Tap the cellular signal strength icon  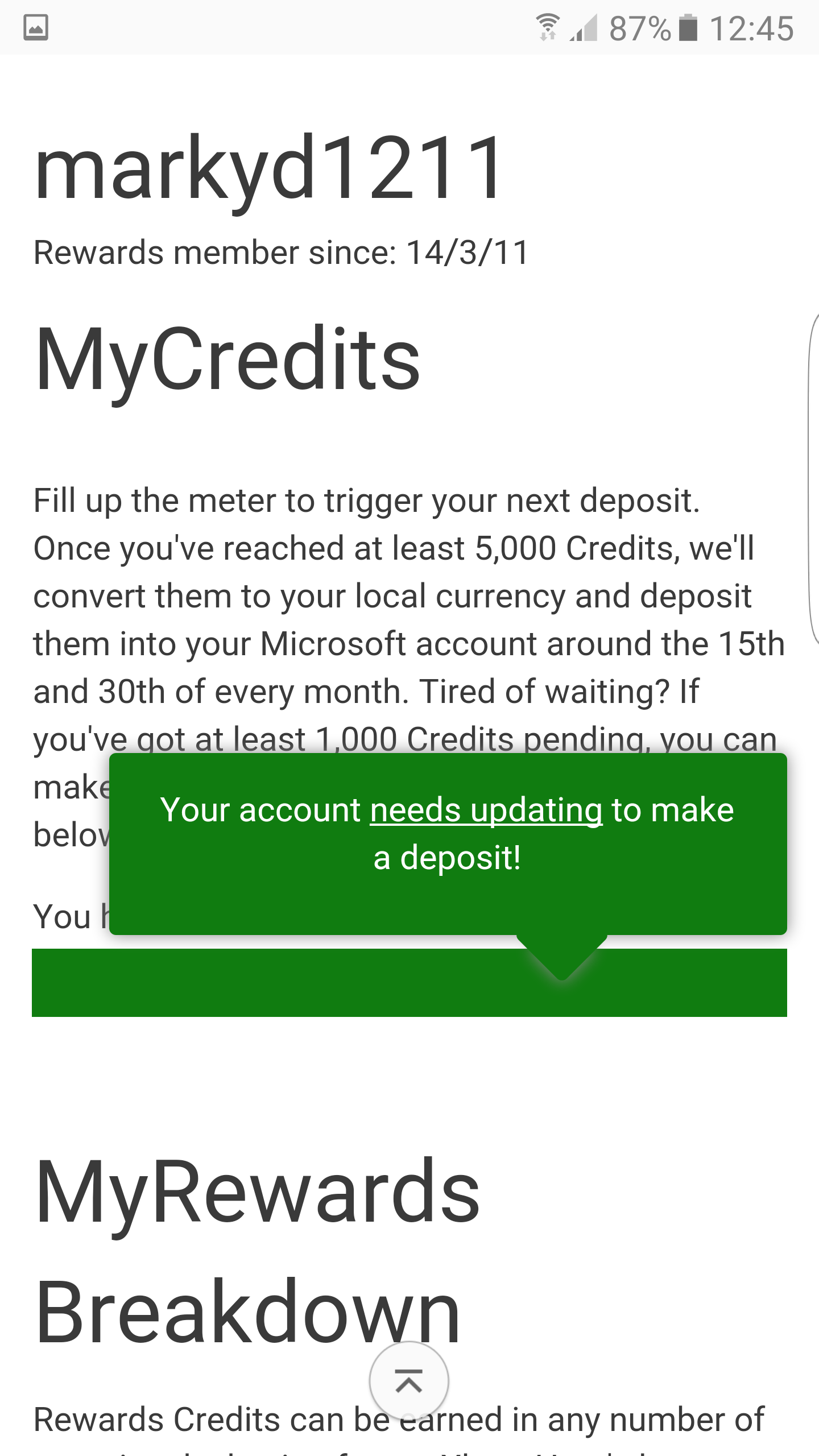(x=584, y=28)
